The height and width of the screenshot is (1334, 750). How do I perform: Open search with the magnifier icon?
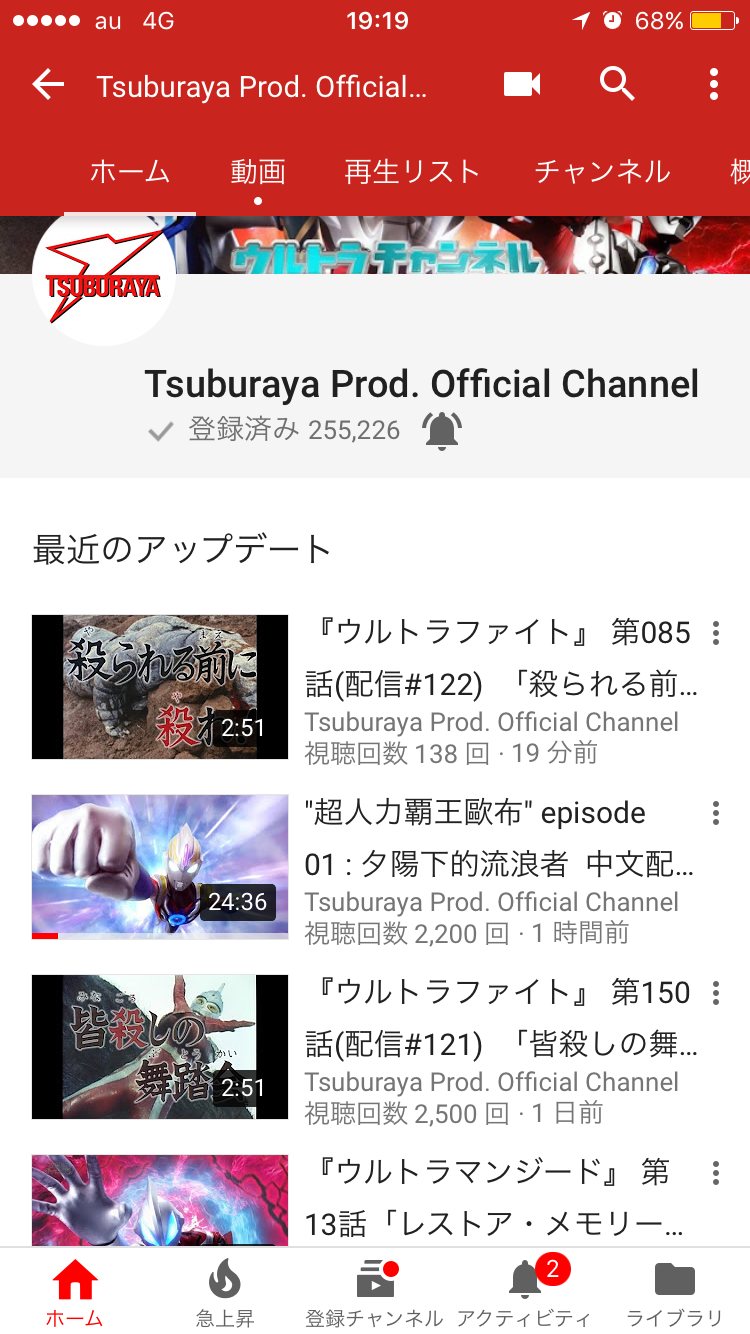[617, 85]
